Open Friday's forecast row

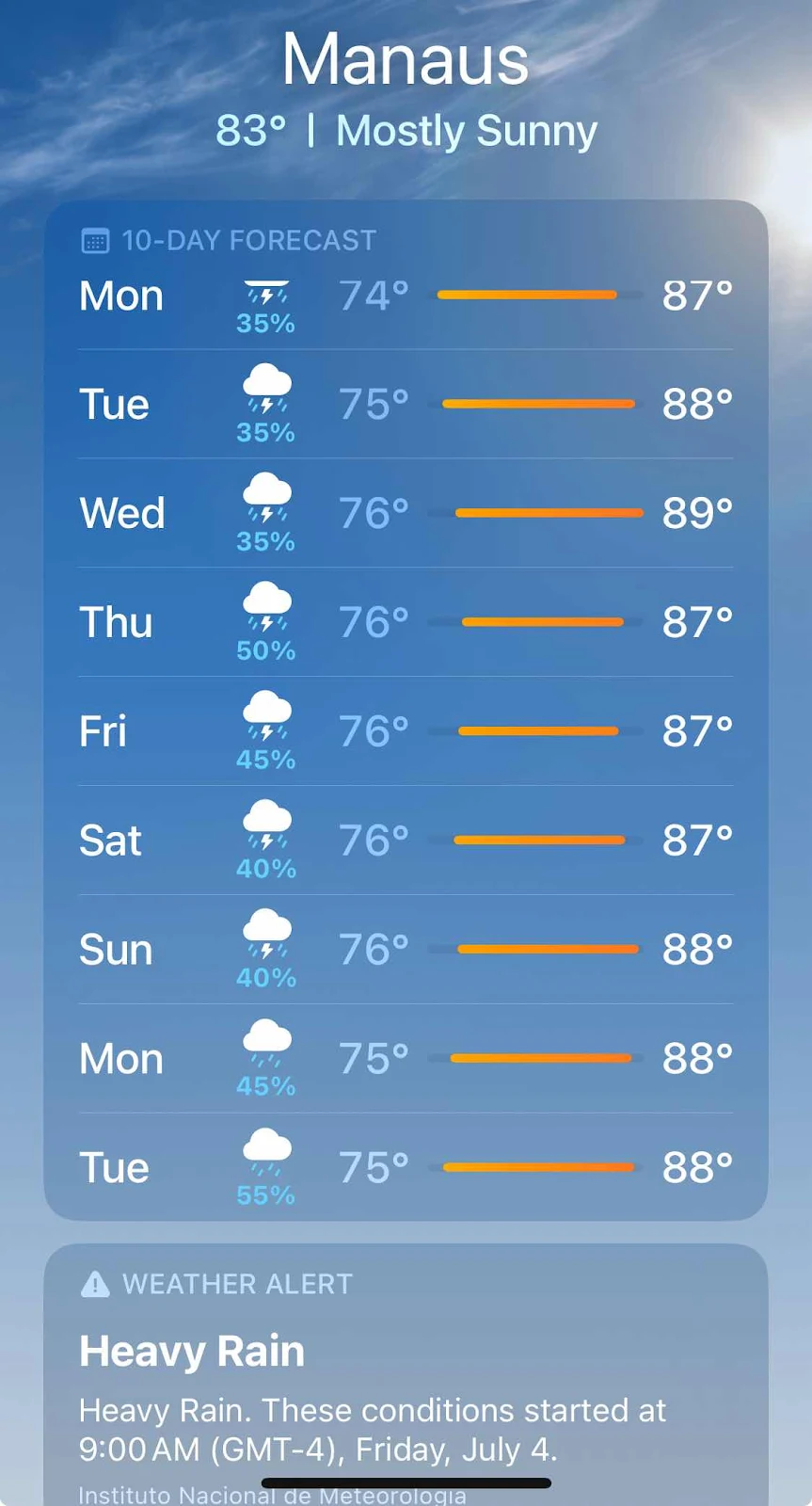point(406,732)
